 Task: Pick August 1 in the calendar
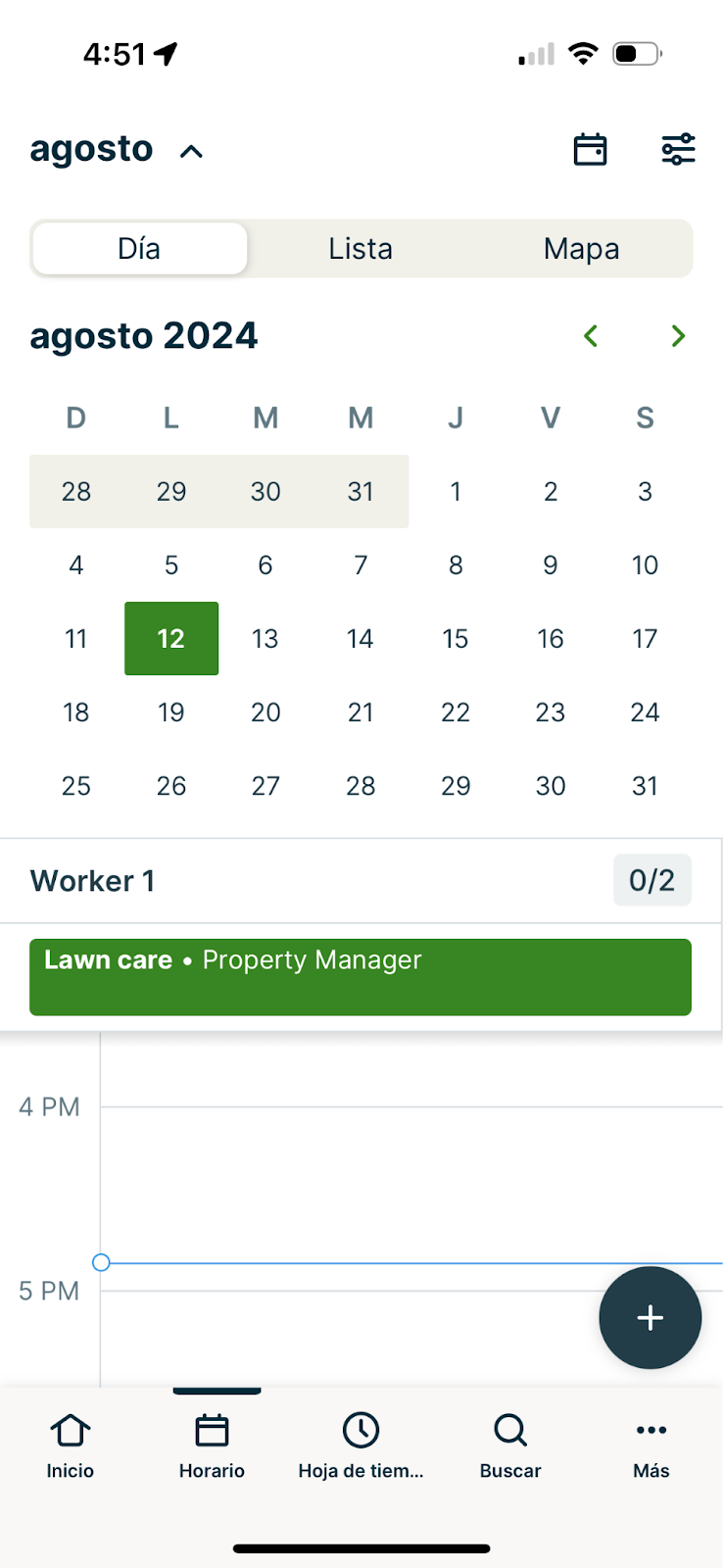[x=456, y=492]
